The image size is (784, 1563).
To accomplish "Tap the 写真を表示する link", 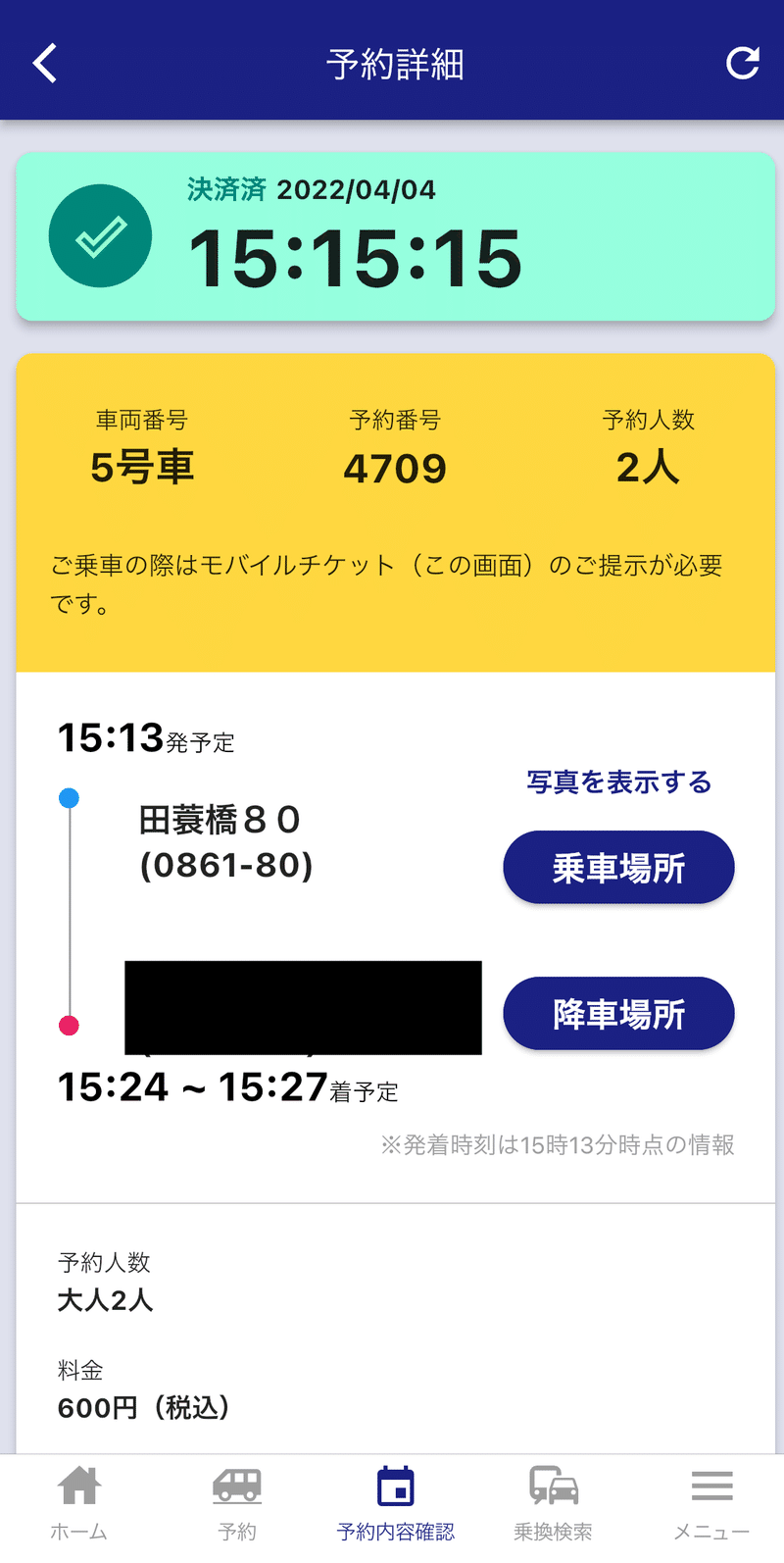I will point(618,781).
